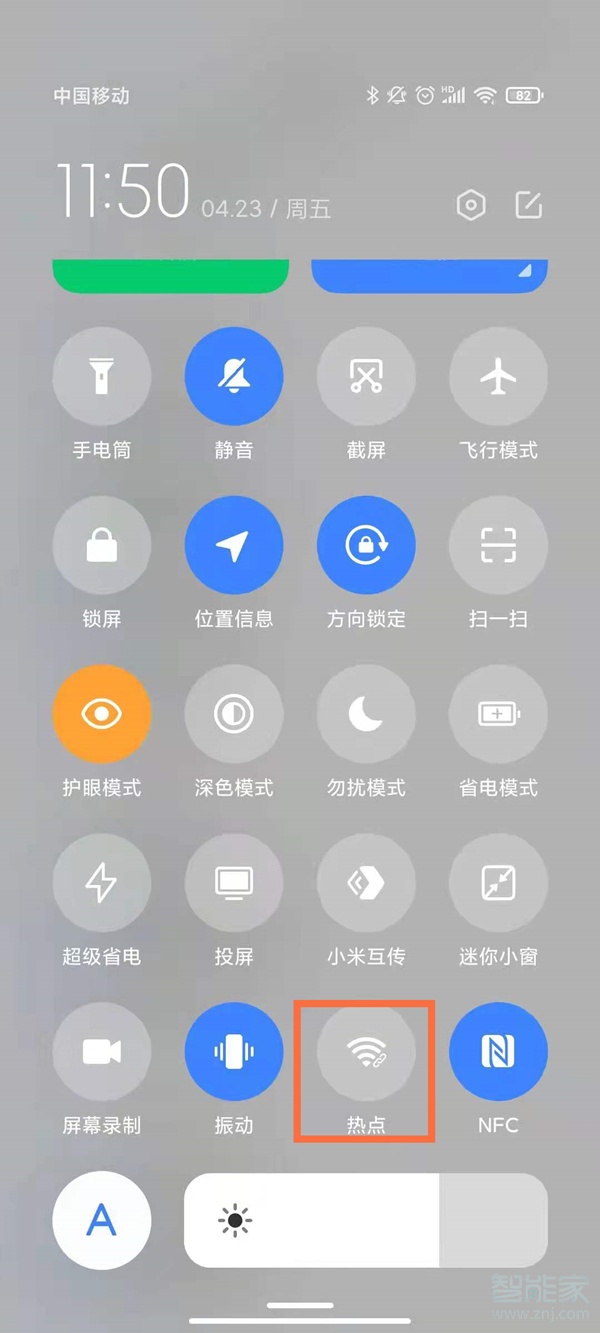This screenshot has height=1333, width=600.
Task: Switch off NFC
Action: 498,1052
